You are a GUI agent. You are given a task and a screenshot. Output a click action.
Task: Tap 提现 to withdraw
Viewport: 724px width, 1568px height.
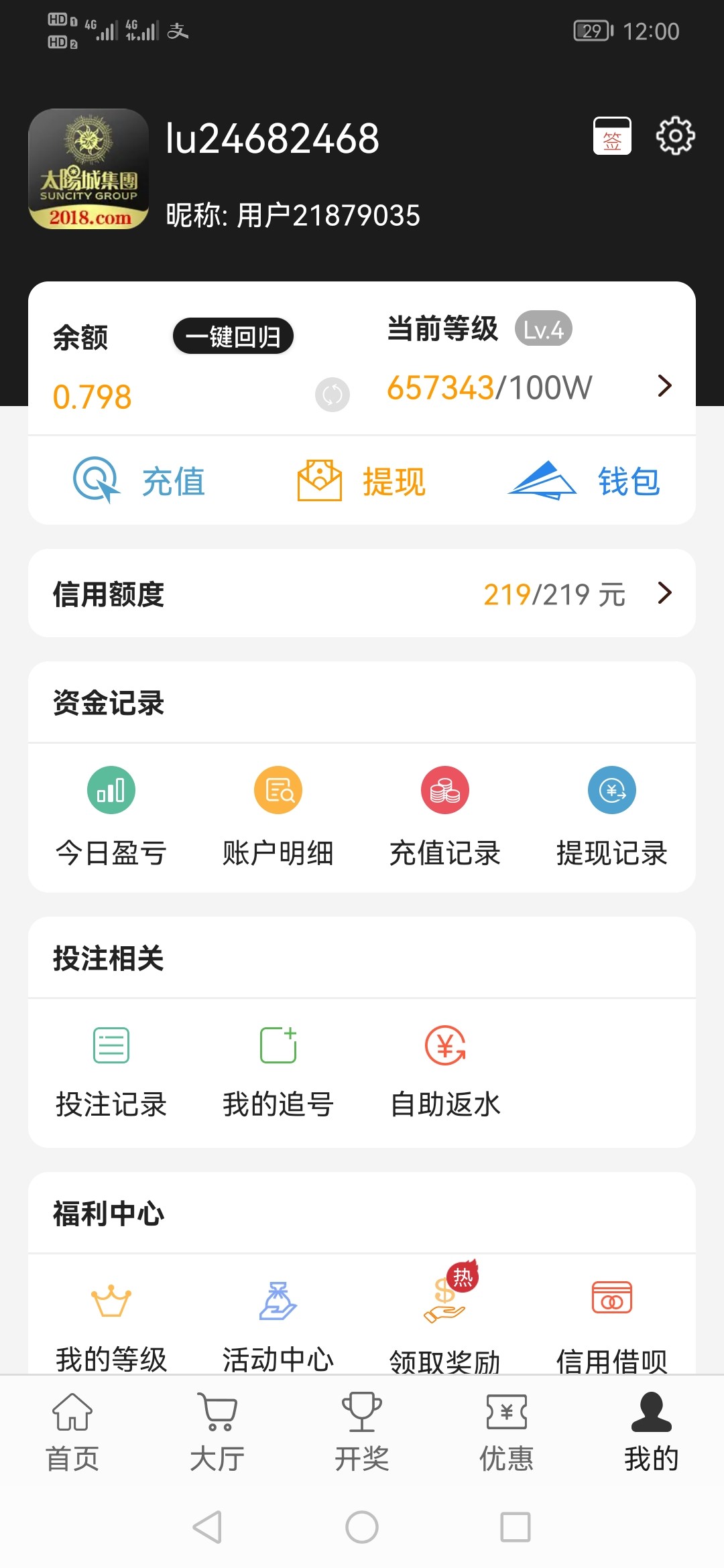coord(361,481)
